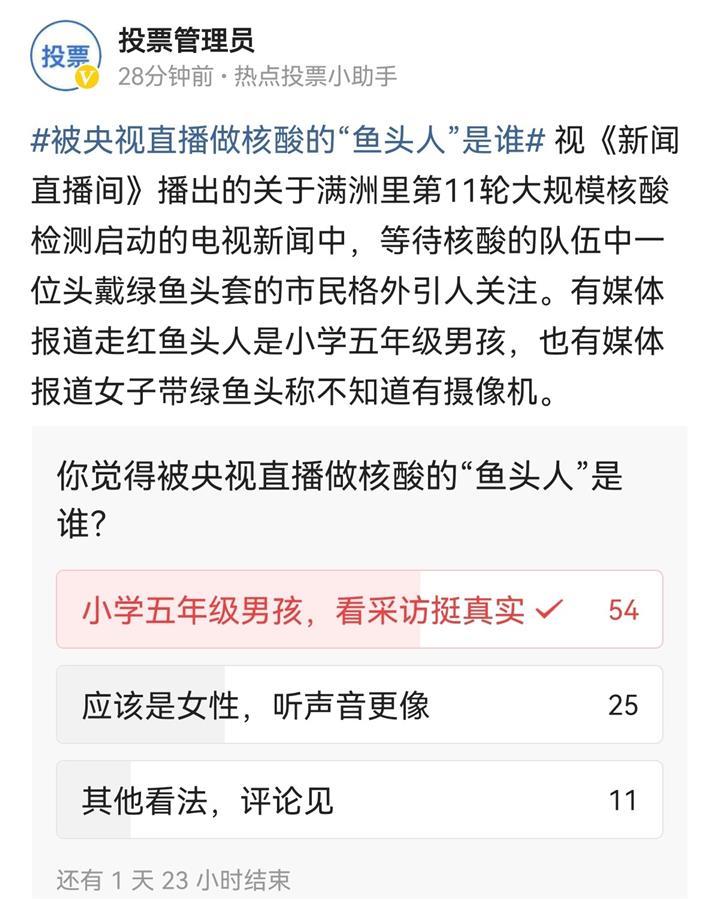
Task: Select poll option 其他看法，评论见
Action: [x=359, y=800]
